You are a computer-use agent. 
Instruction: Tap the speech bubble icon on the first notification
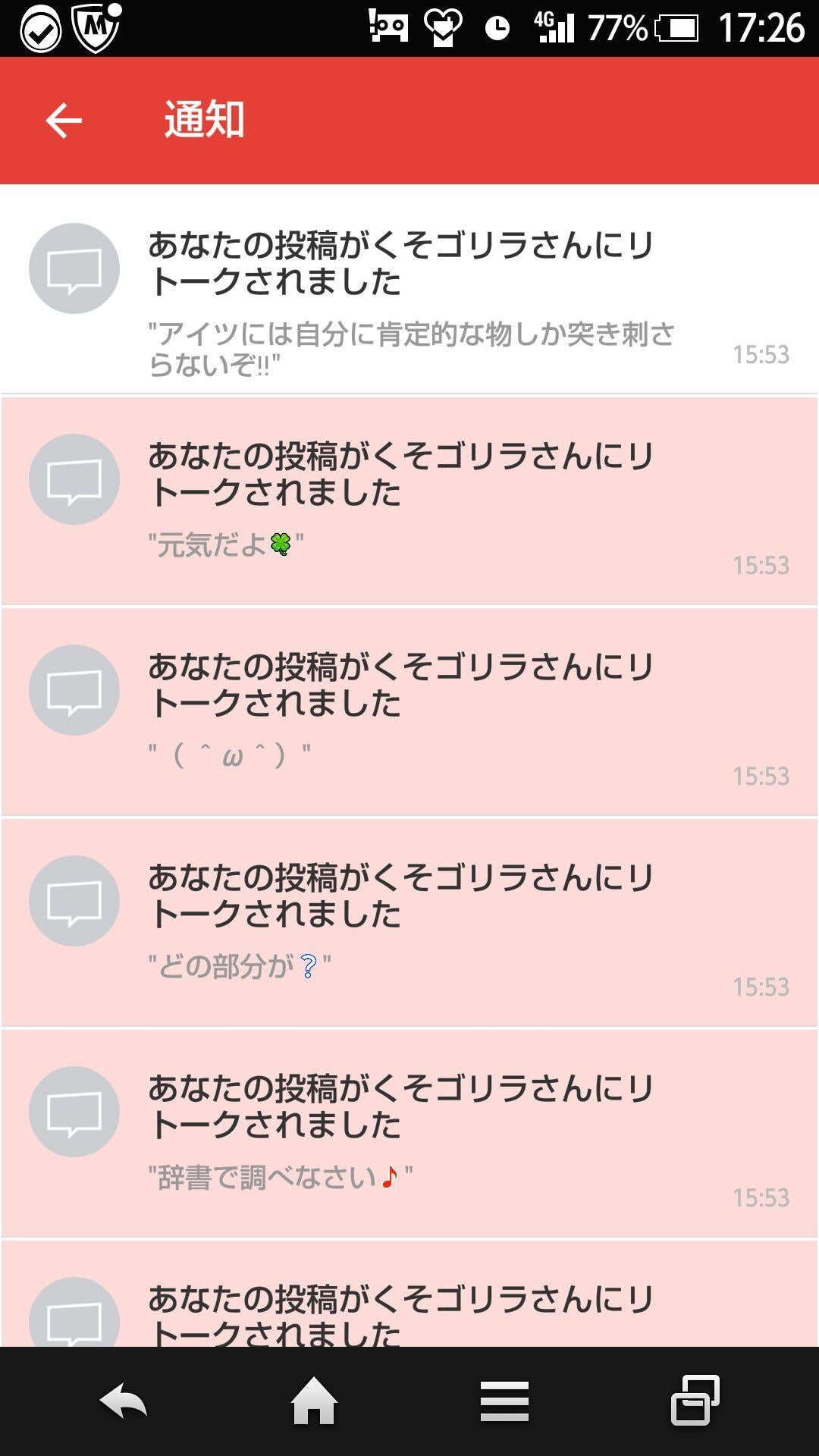74,268
